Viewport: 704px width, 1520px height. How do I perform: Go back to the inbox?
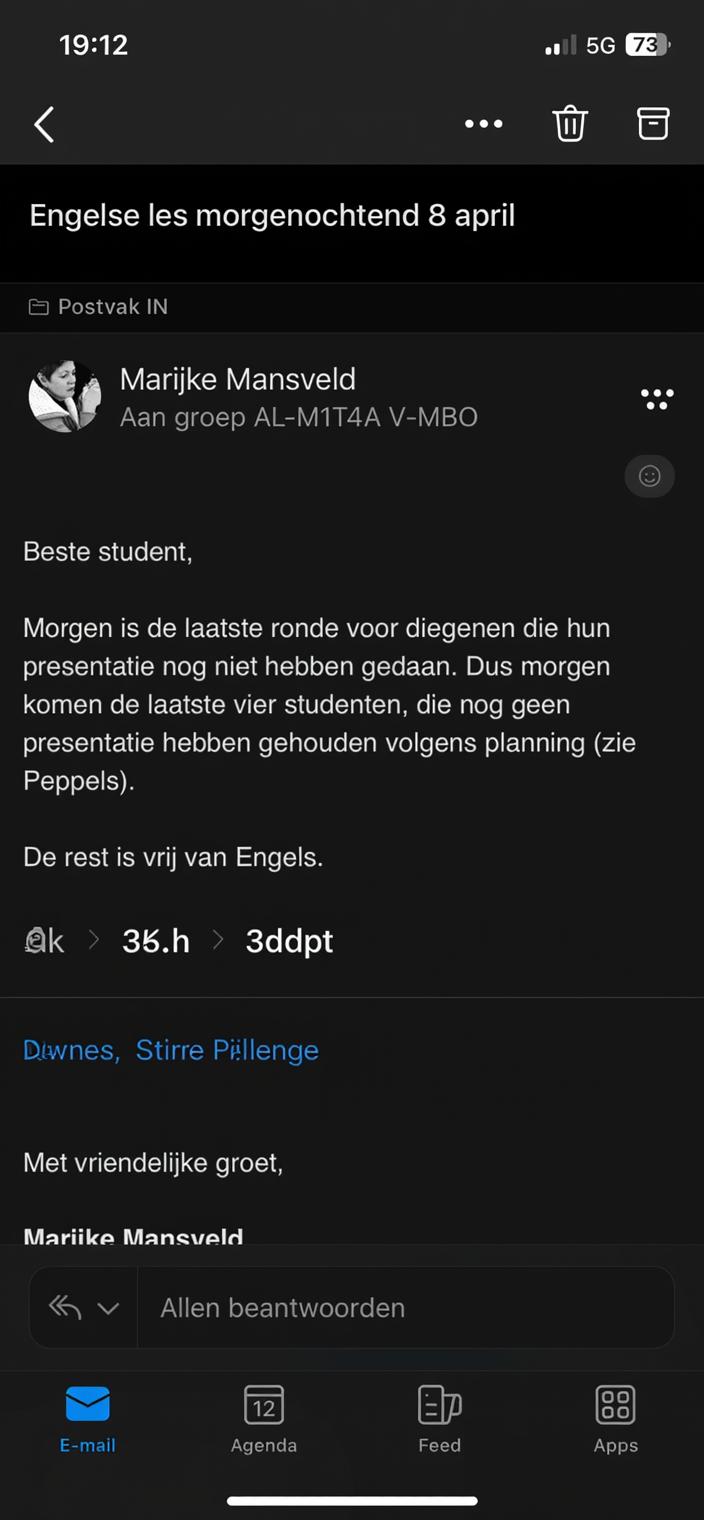pos(44,125)
